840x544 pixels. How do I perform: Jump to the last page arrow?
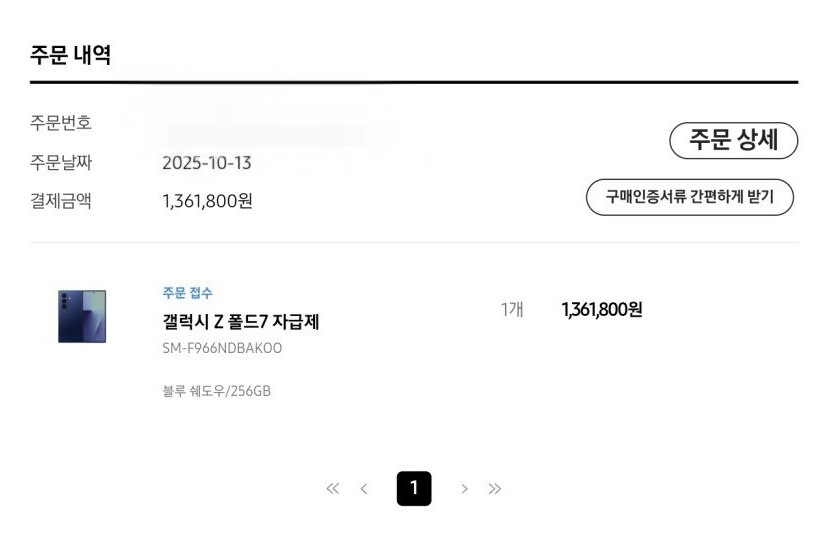(x=495, y=489)
